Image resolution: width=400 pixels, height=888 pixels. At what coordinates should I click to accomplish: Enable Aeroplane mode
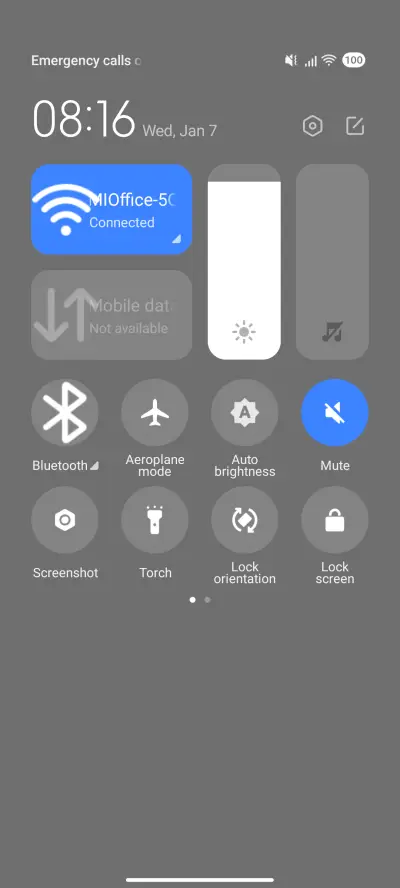[155, 412]
